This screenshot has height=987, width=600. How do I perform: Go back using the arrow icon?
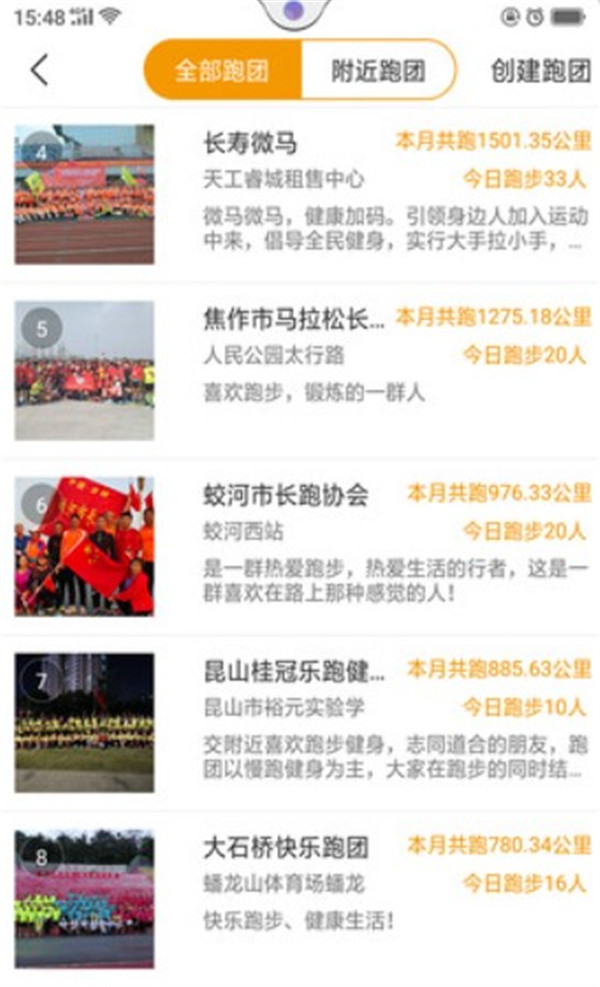(x=39, y=70)
